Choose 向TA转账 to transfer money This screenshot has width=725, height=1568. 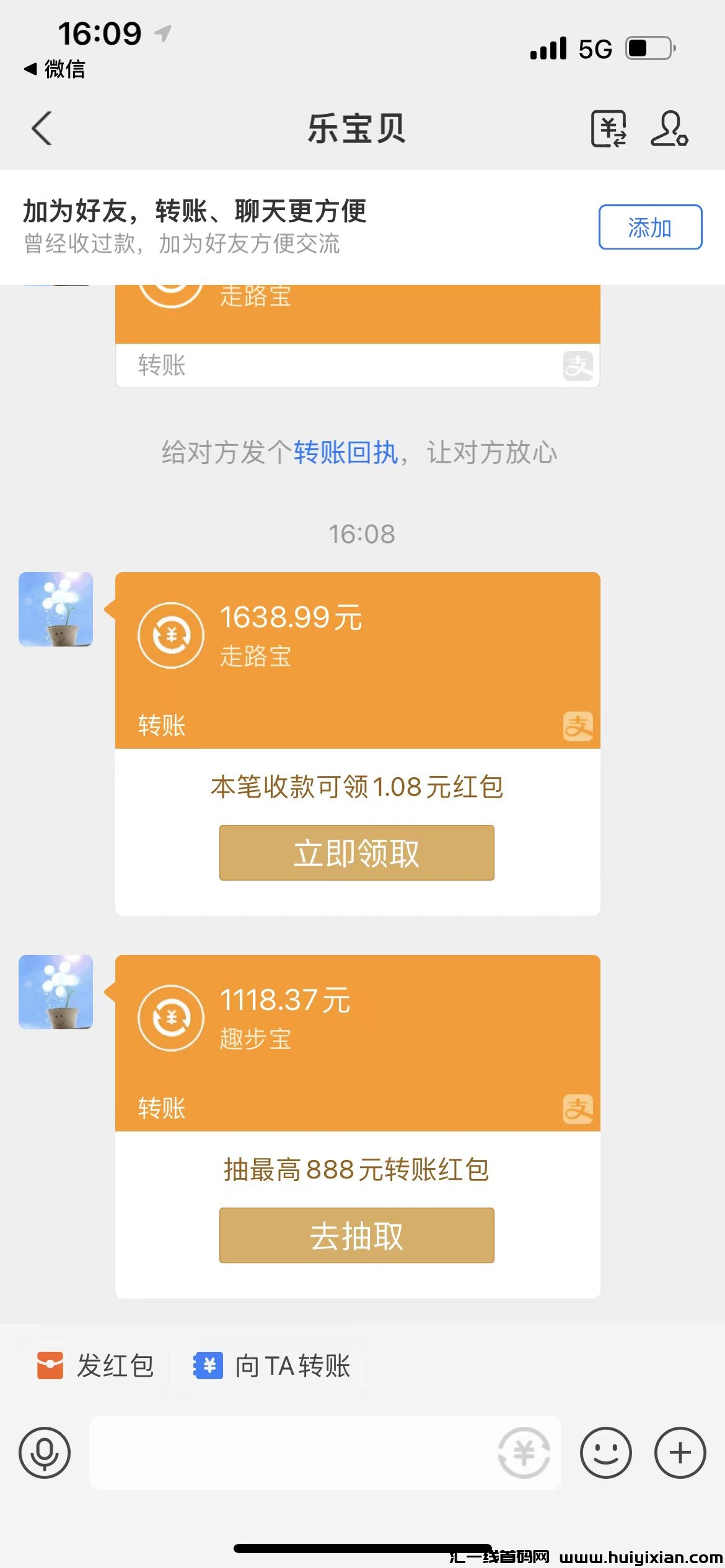pos(273,1365)
